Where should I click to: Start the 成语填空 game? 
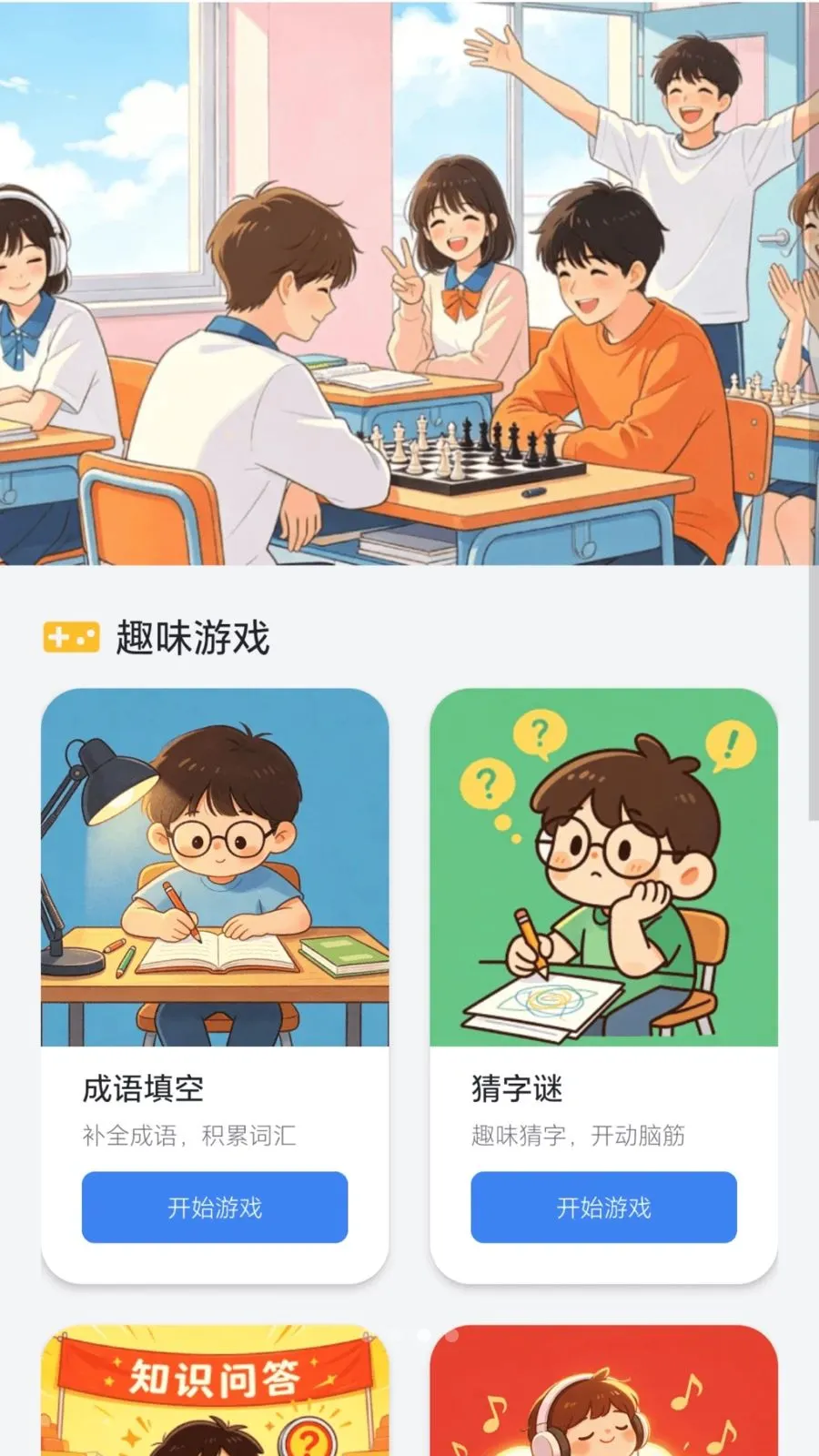215,1207
